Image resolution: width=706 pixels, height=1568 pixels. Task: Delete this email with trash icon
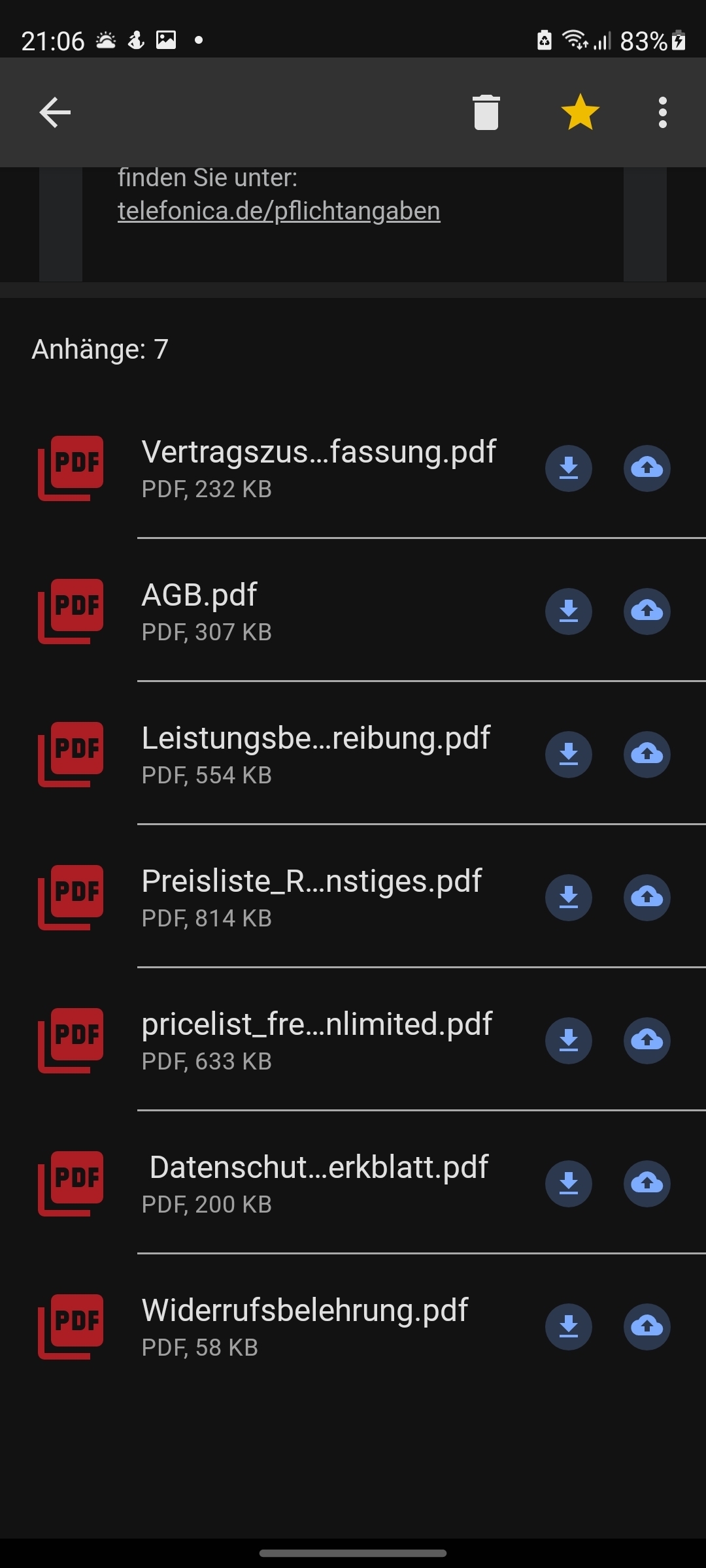(486, 112)
